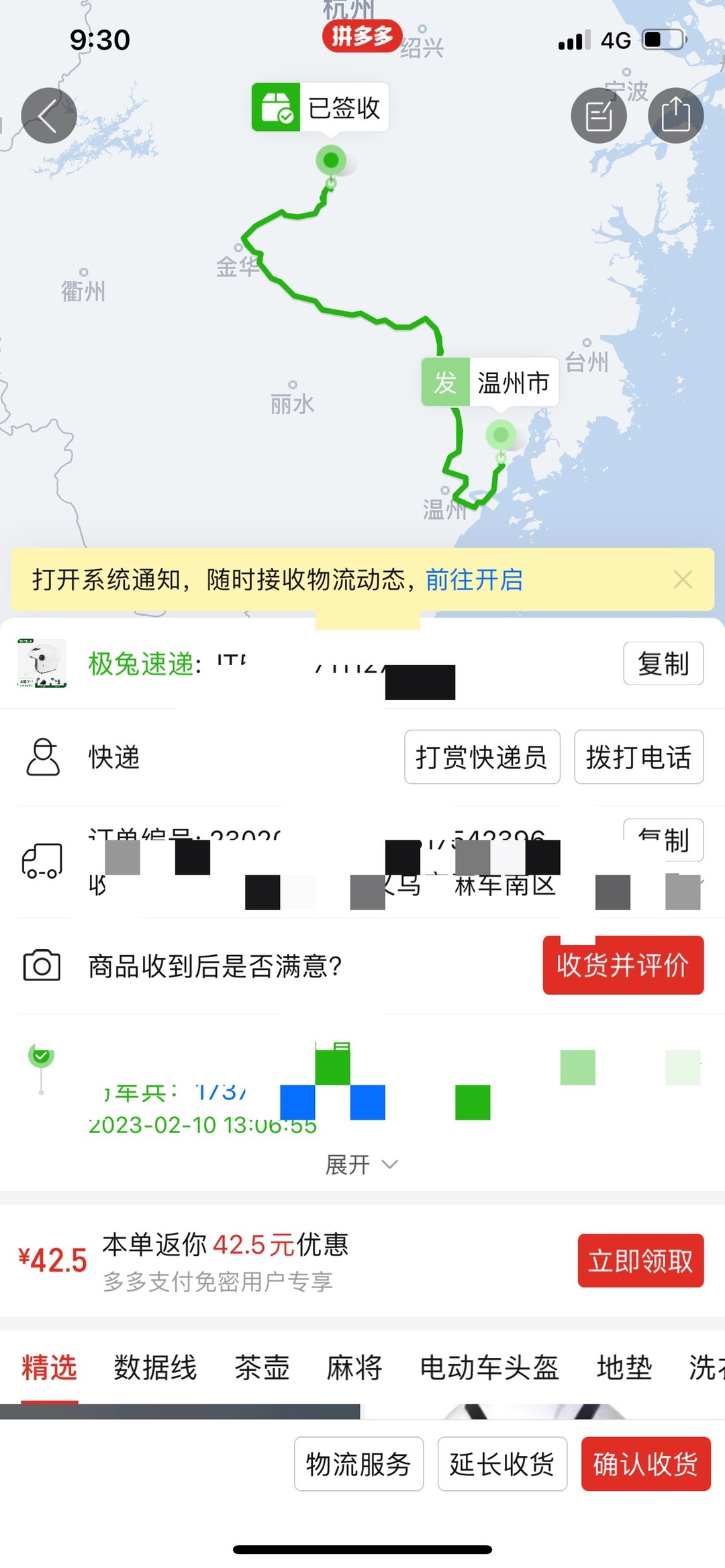725x1568 pixels.
Task: Claim the 42.5 yuan rebate with 立即领取
Action: tap(640, 1261)
